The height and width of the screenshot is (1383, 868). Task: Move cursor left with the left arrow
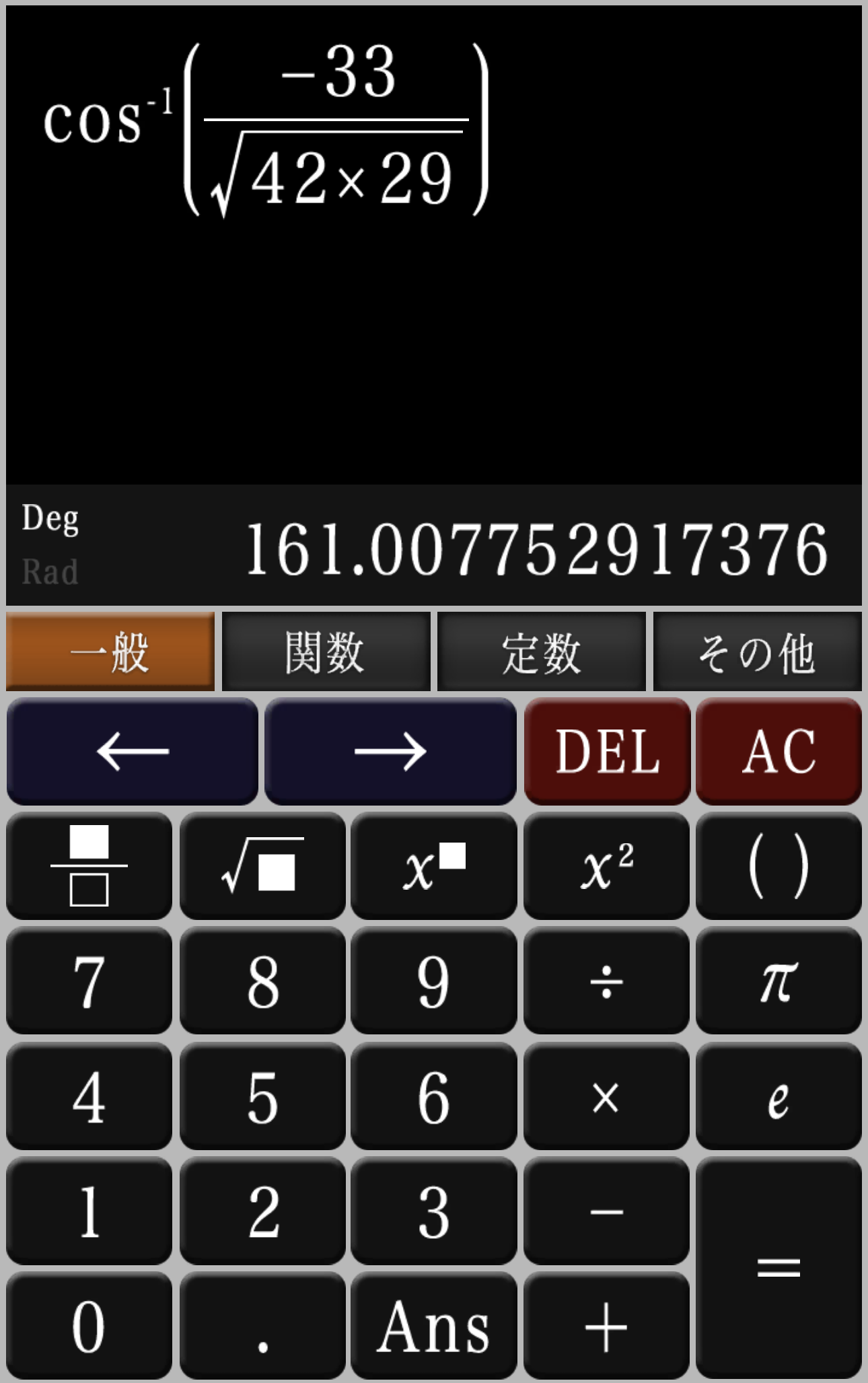(133, 751)
